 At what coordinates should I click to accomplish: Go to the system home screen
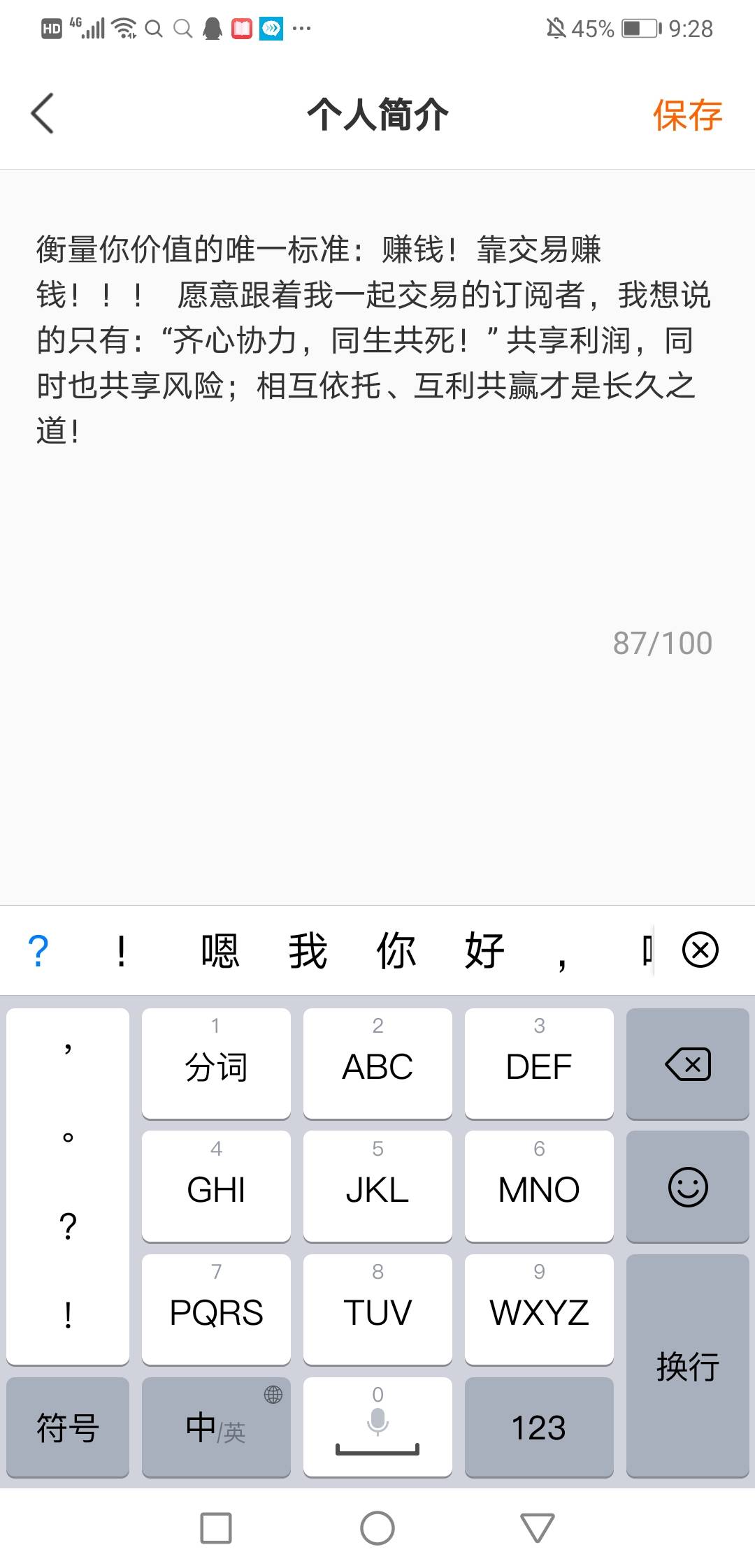[377, 1528]
